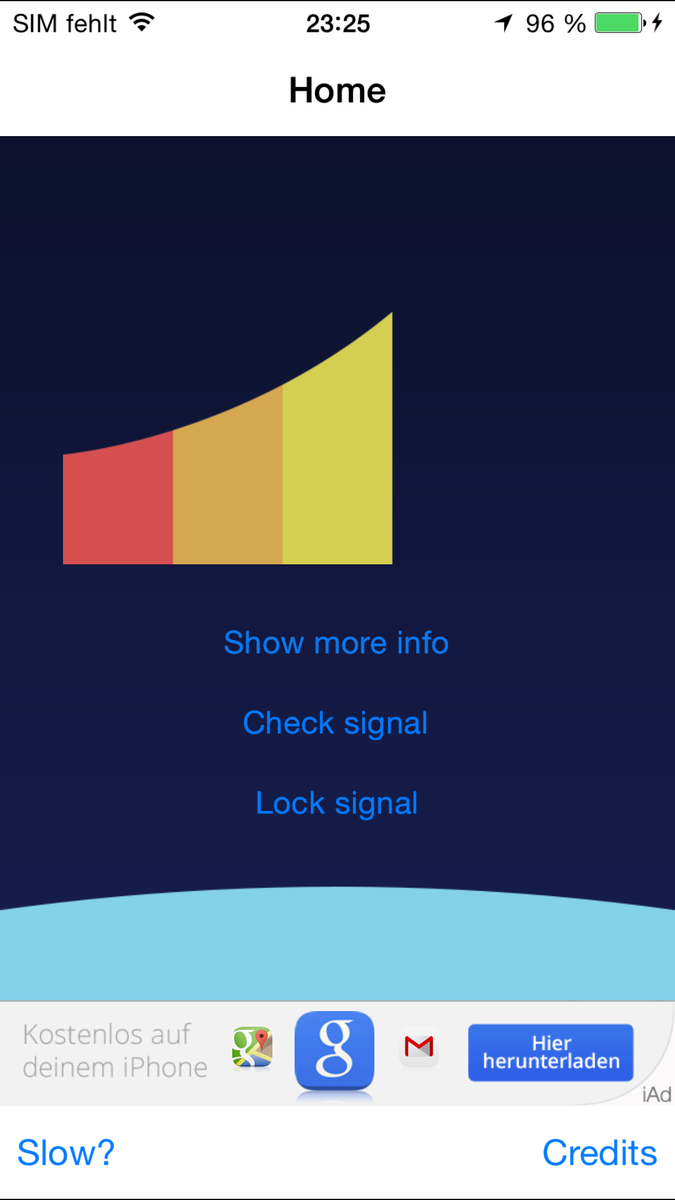Tap Show more info

[x=336, y=642]
